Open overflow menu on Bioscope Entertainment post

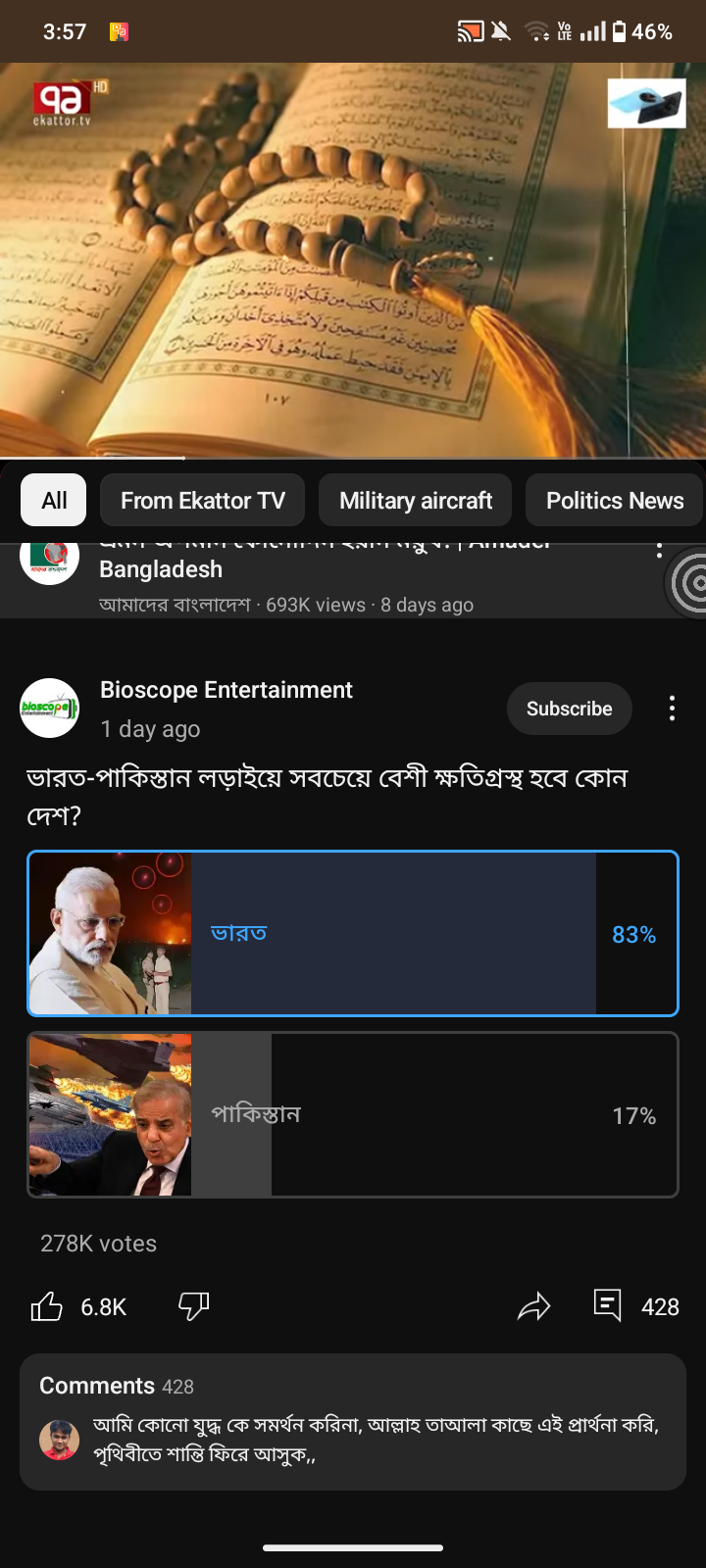pyautogui.click(x=672, y=709)
